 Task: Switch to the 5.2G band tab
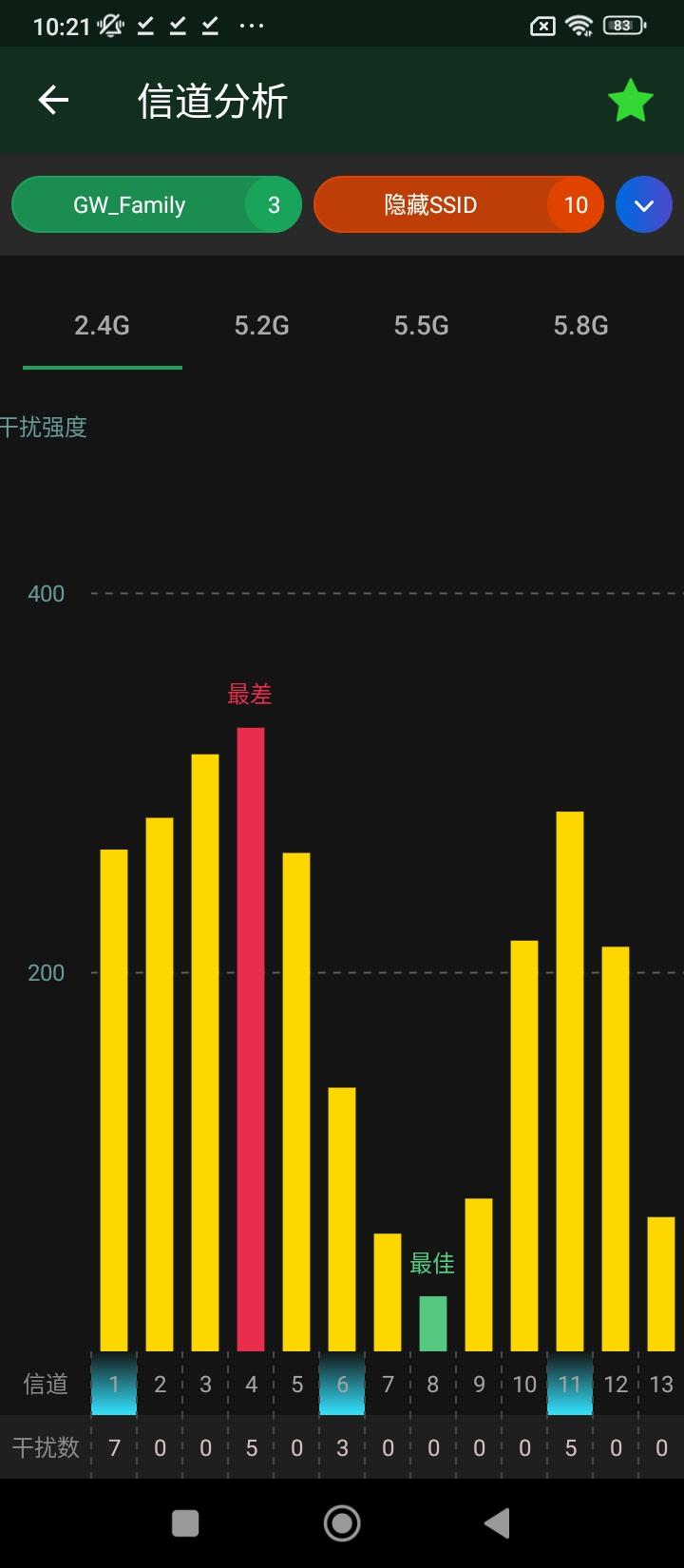click(x=261, y=326)
